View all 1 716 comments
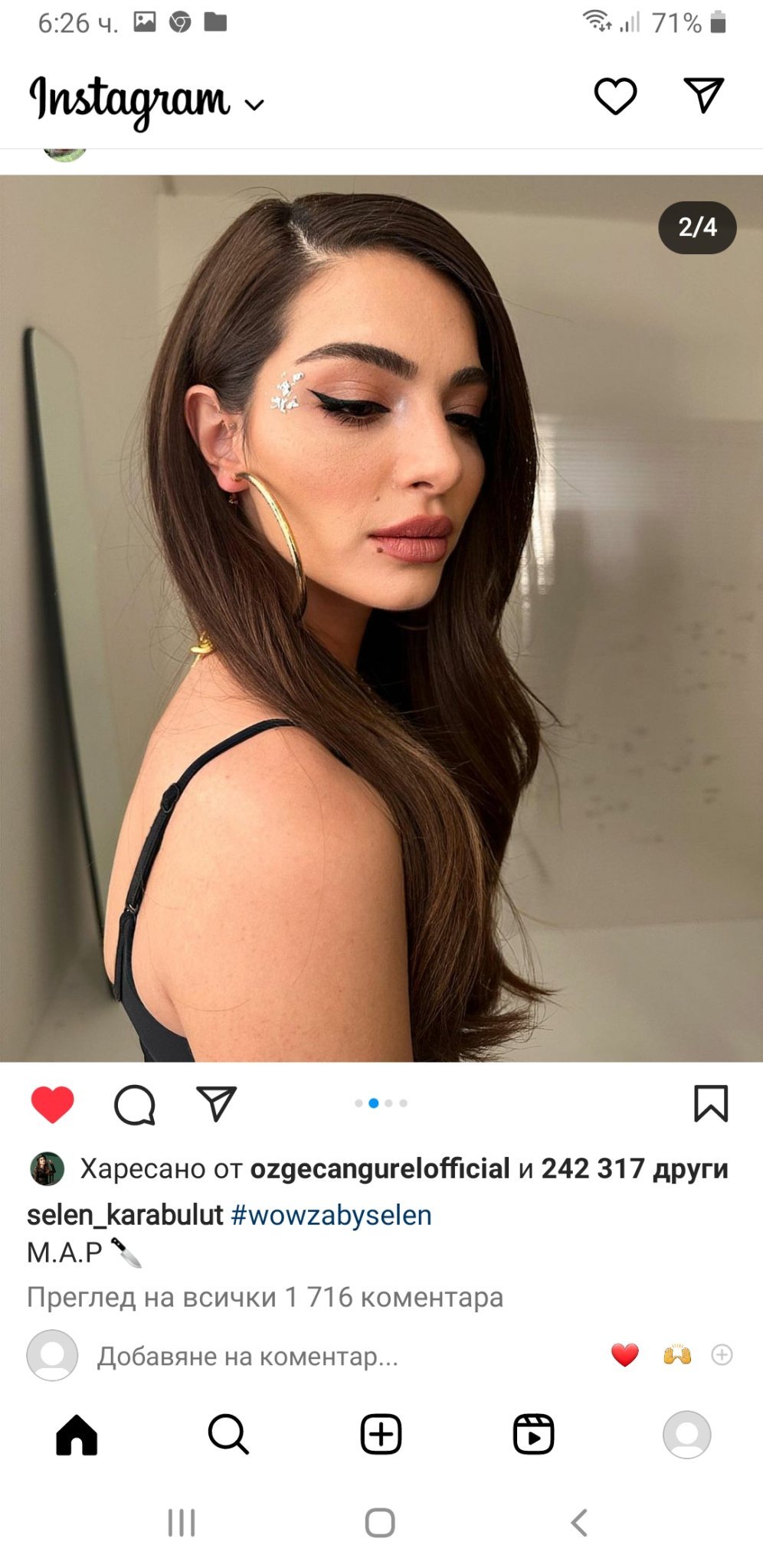 (265, 1297)
